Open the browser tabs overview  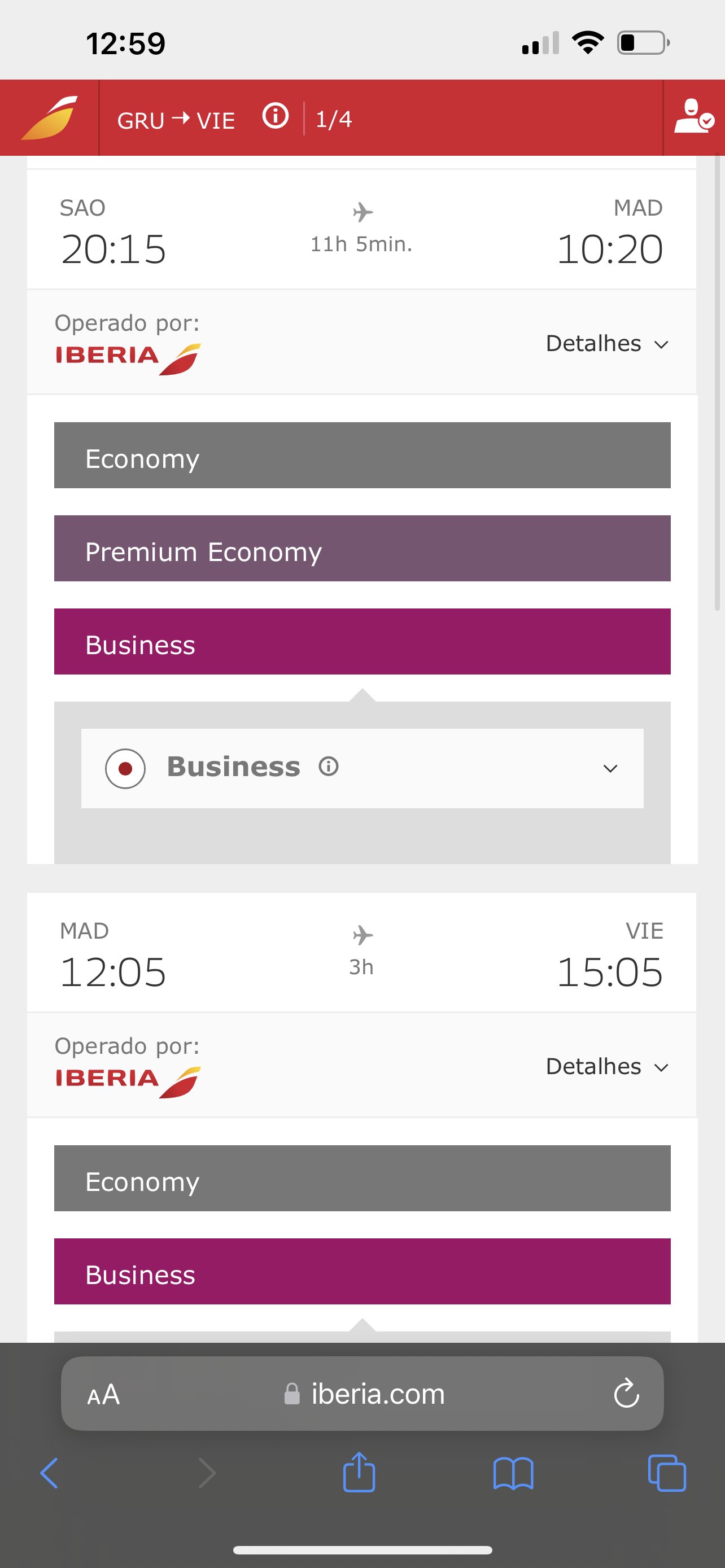pyautogui.click(x=667, y=1473)
